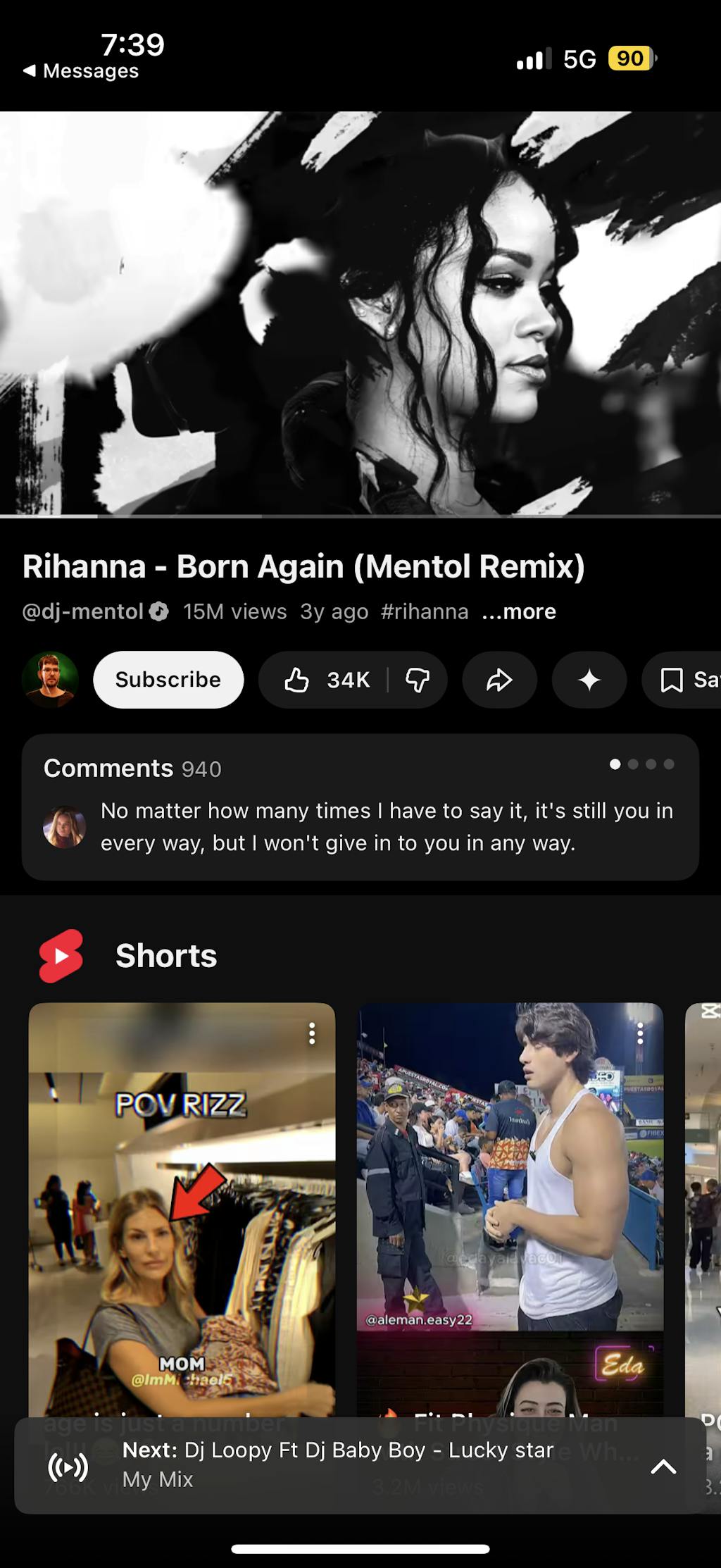Open options for the Fit Physique short
The height and width of the screenshot is (1568, 721).
[x=640, y=1033]
